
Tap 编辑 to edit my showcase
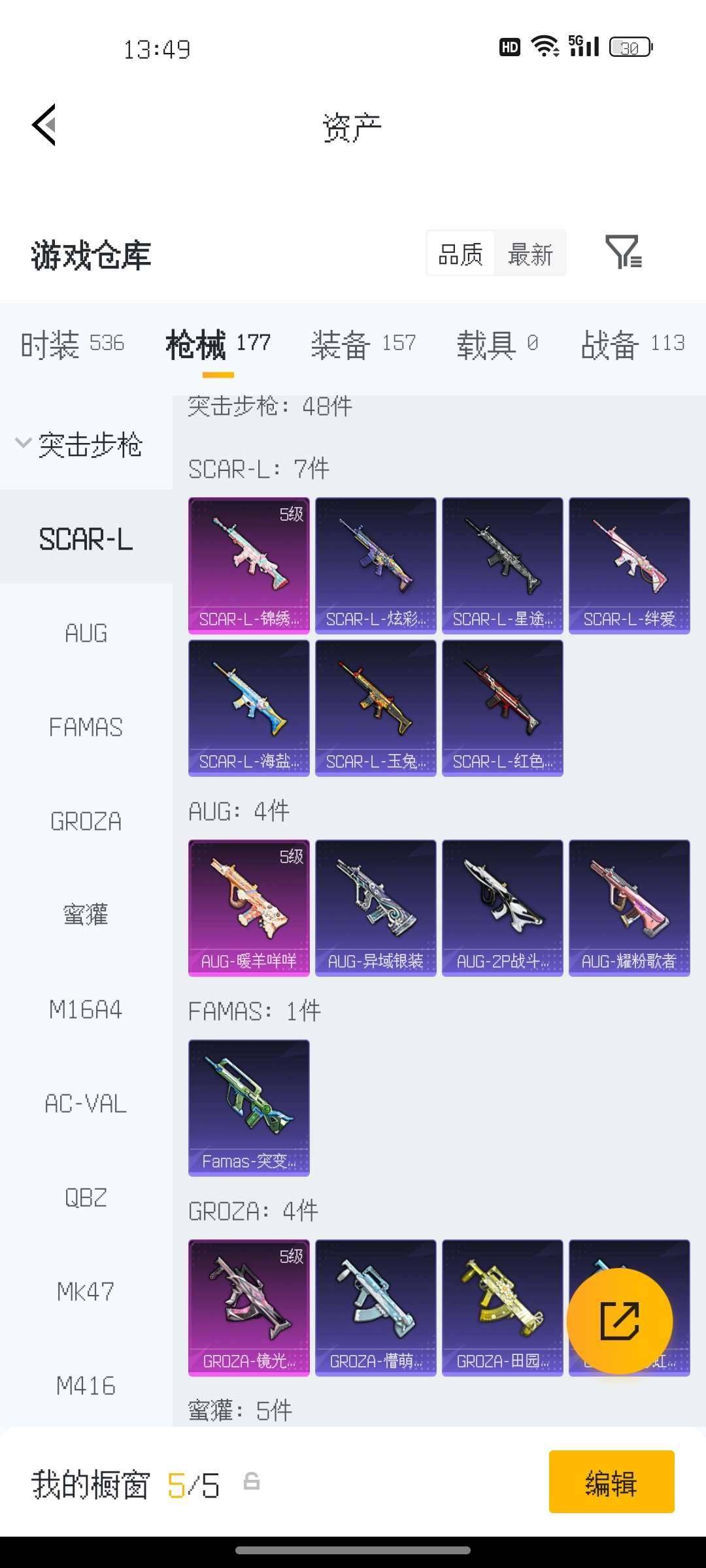point(611,1481)
